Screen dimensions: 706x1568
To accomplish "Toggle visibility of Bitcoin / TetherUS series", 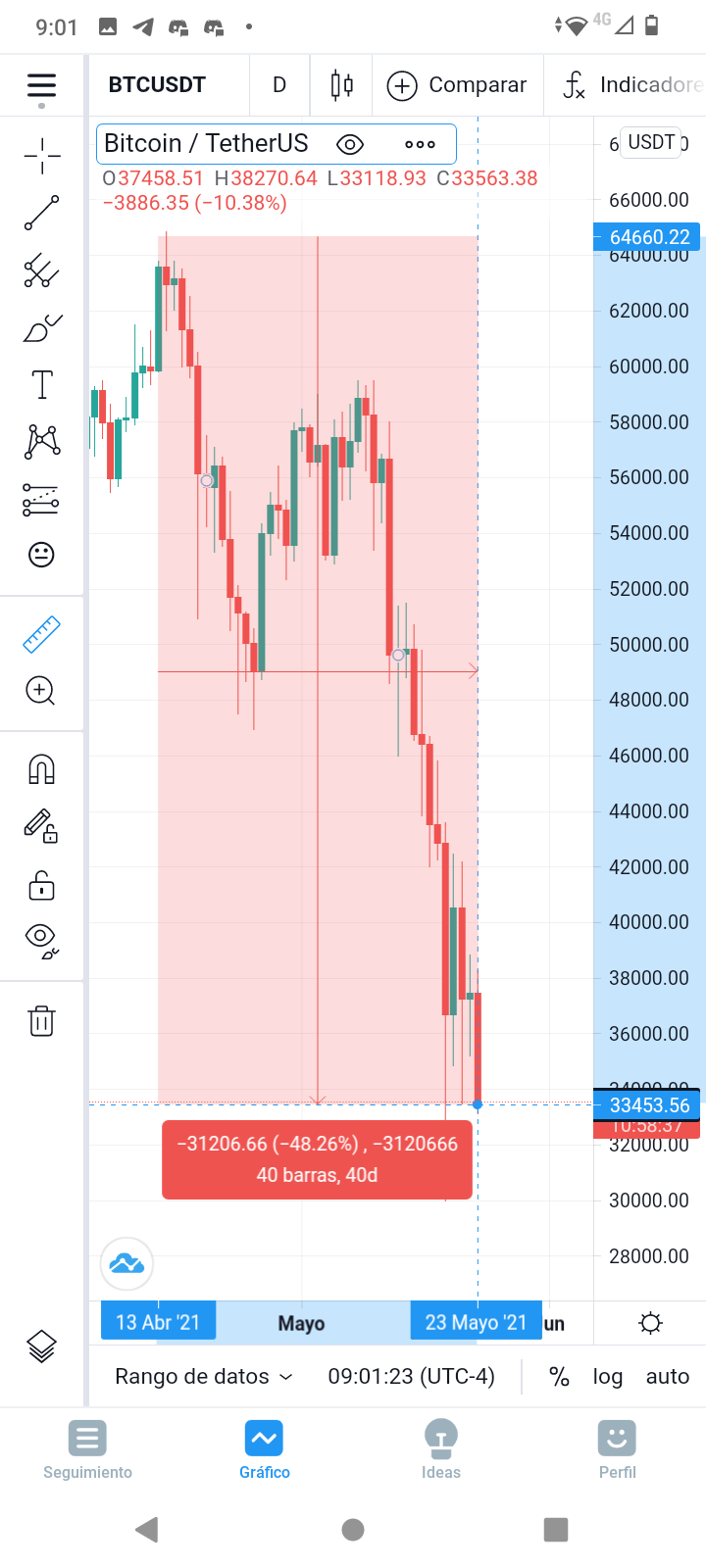I will [350, 145].
